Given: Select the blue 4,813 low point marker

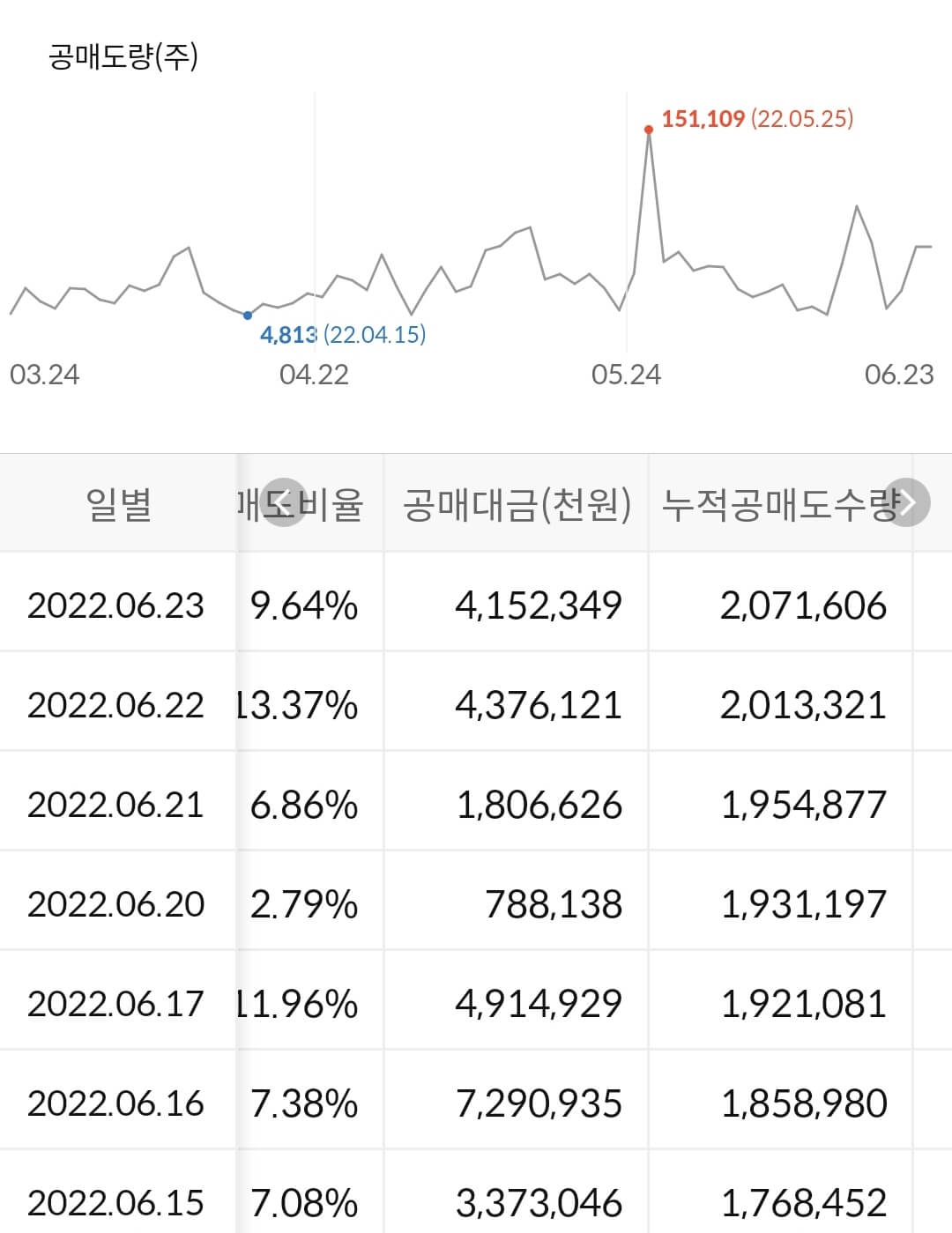Looking at the screenshot, I should (248, 315).
